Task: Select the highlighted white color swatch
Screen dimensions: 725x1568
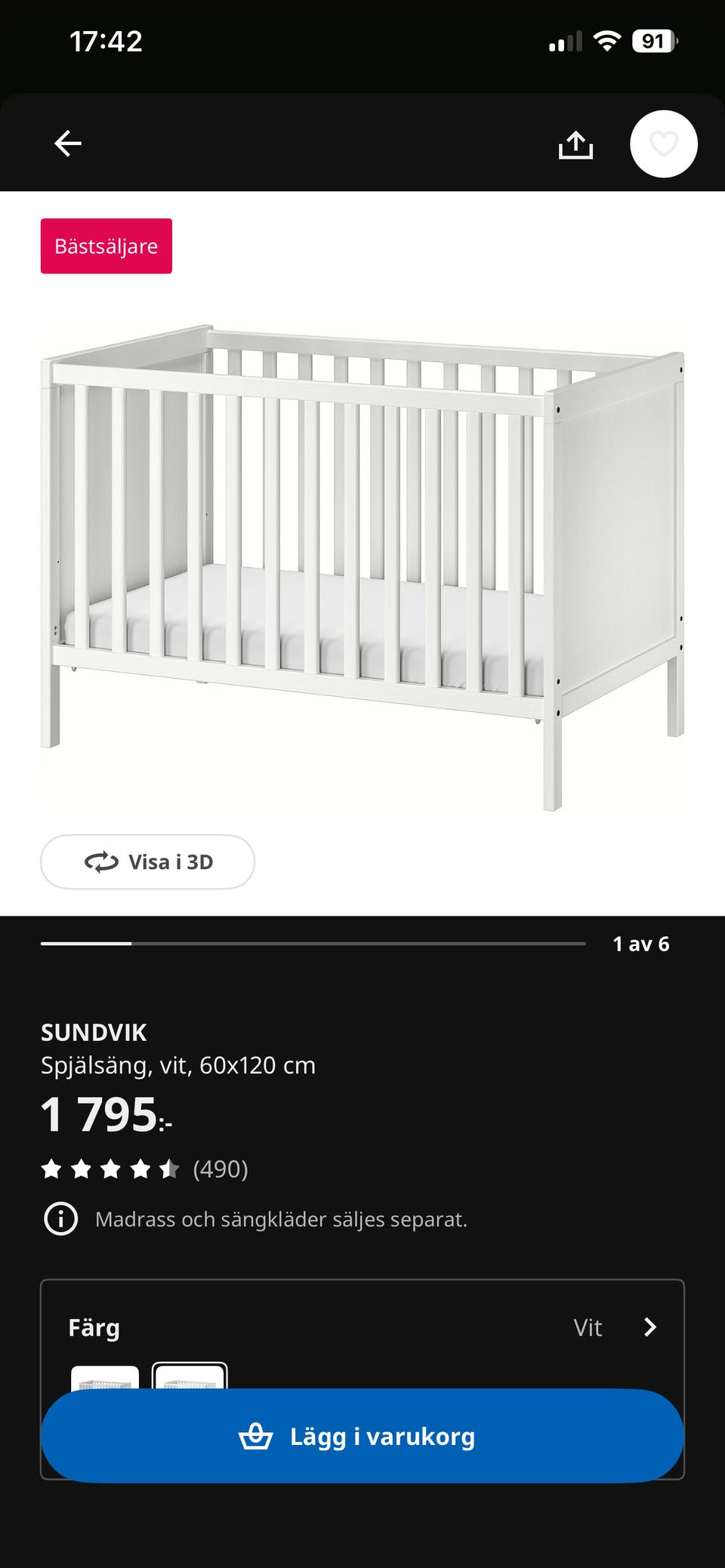Action: (190, 1376)
